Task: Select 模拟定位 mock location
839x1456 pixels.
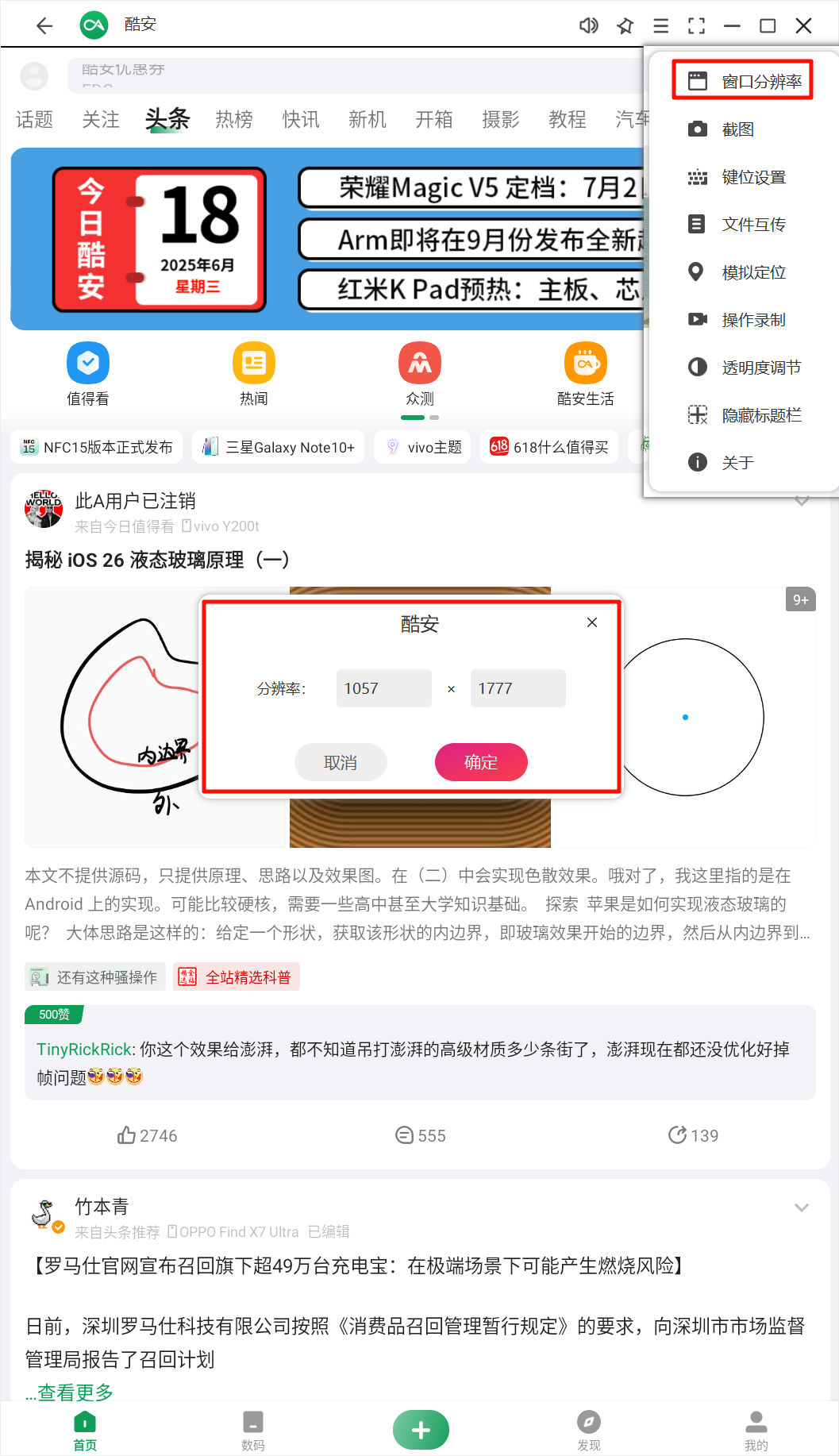Action: click(x=752, y=272)
